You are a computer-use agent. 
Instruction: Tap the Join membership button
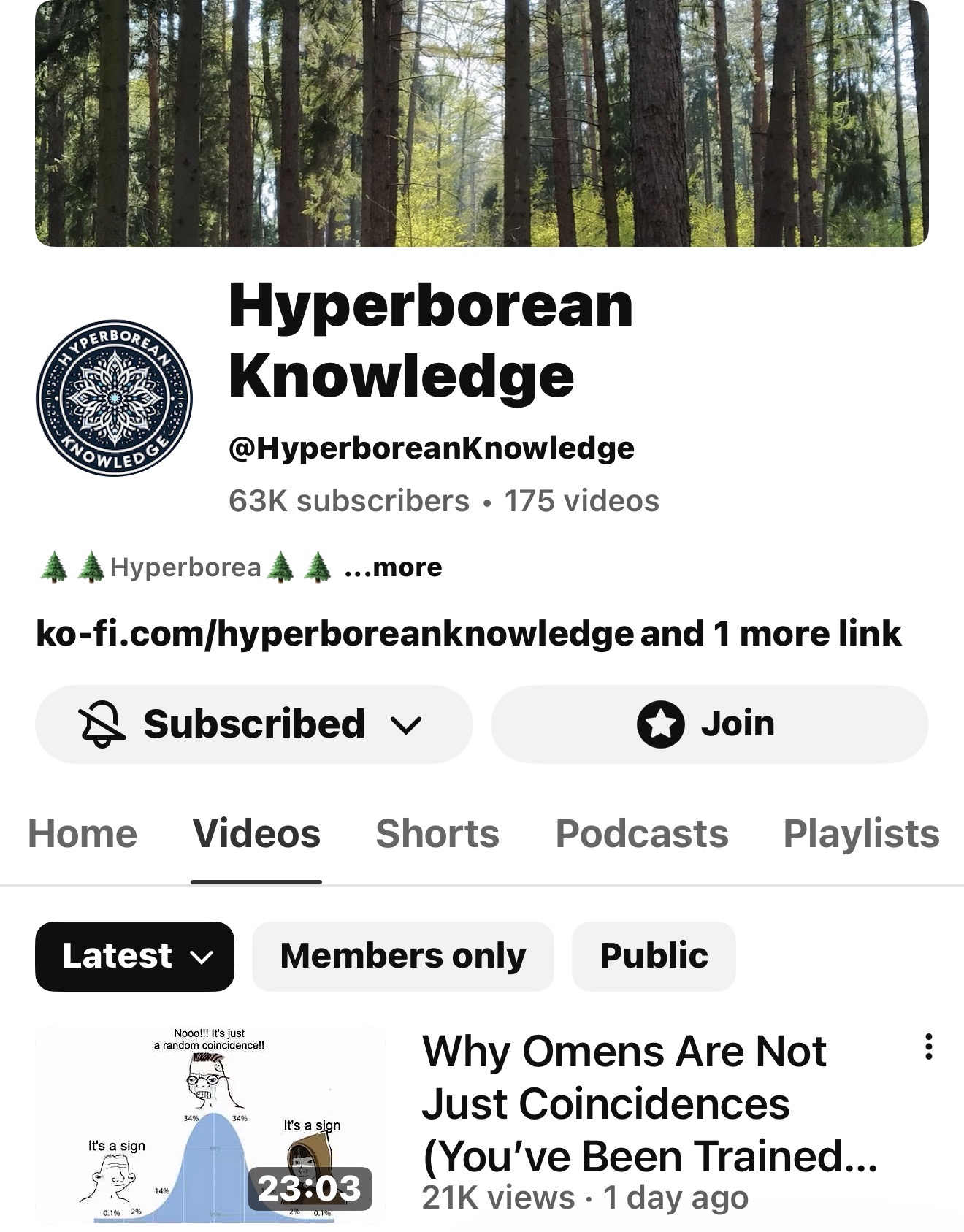pos(709,724)
